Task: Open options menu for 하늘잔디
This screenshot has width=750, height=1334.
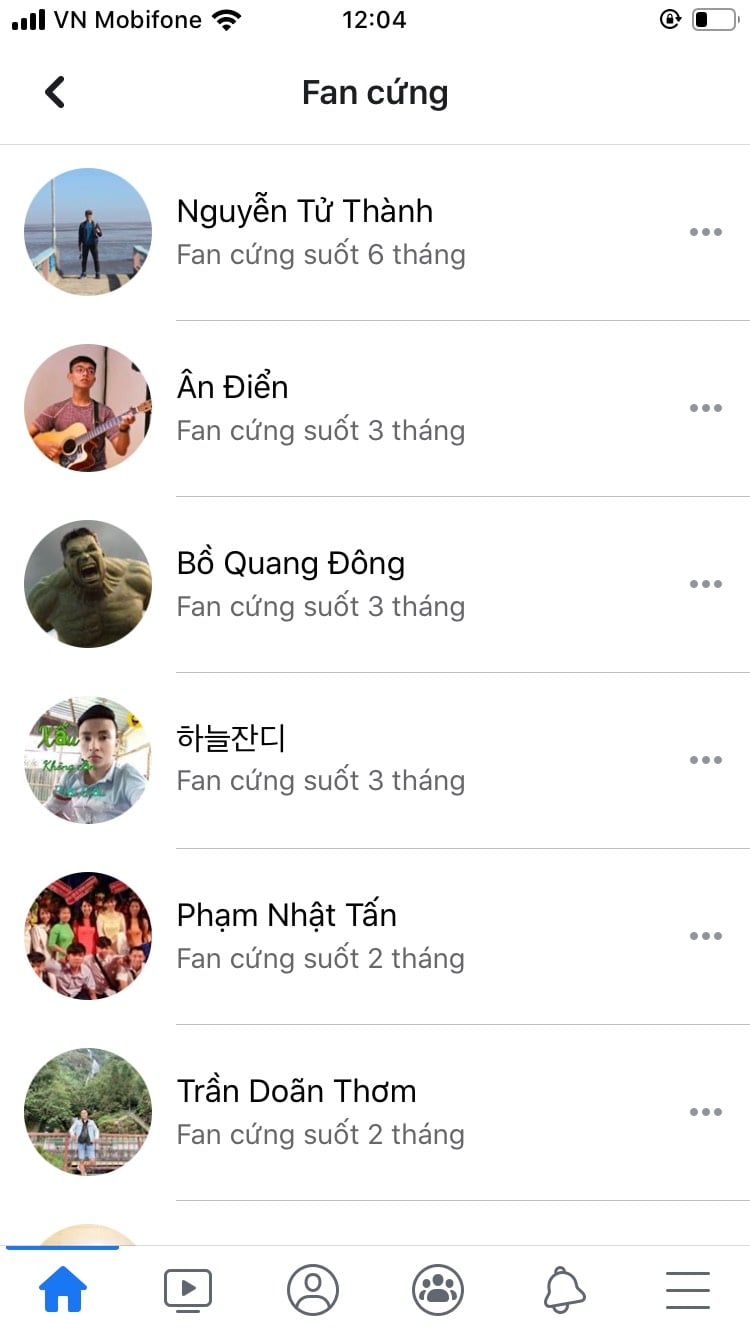Action: [706, 760]
